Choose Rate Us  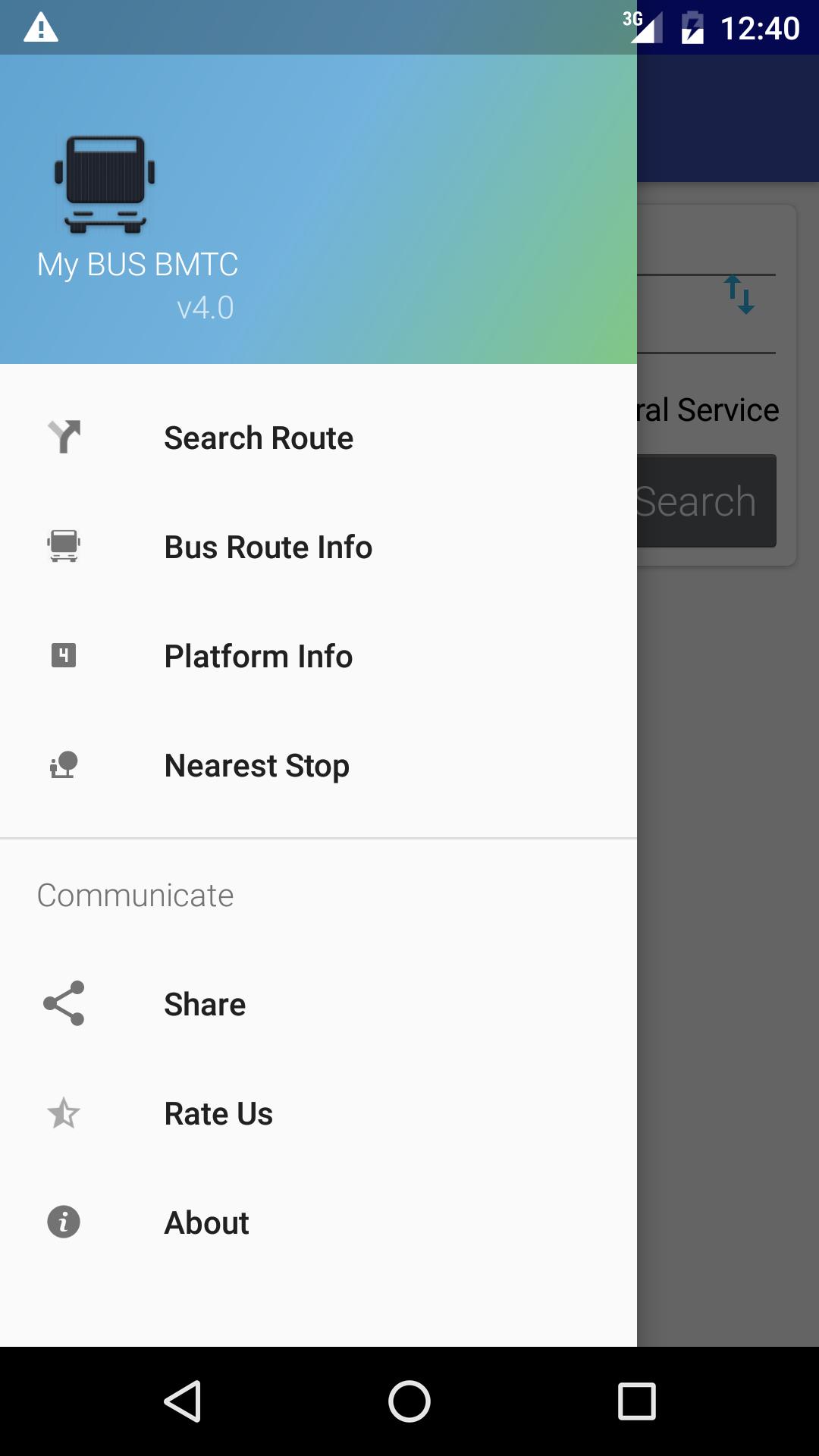(218, 1114)
